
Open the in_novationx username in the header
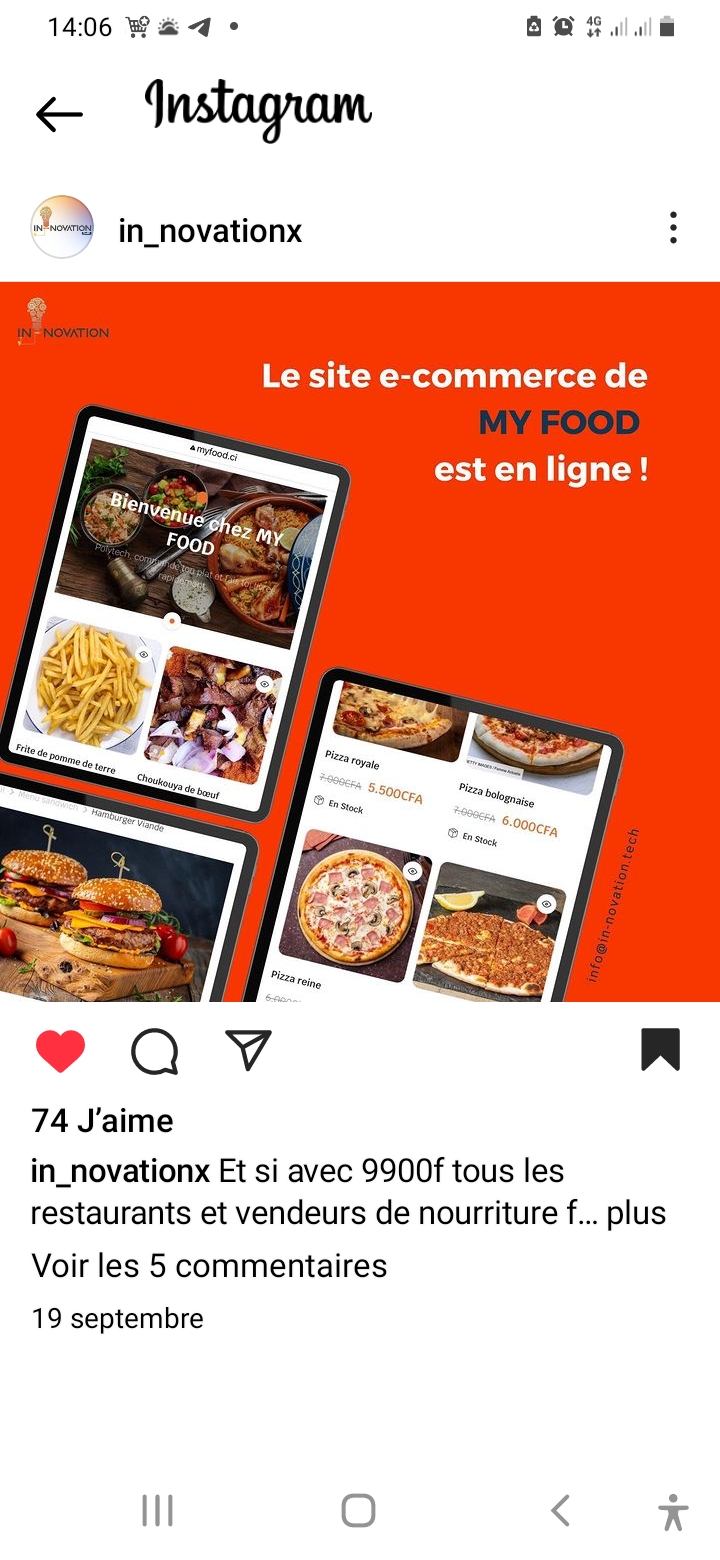[x=210, y=231]
